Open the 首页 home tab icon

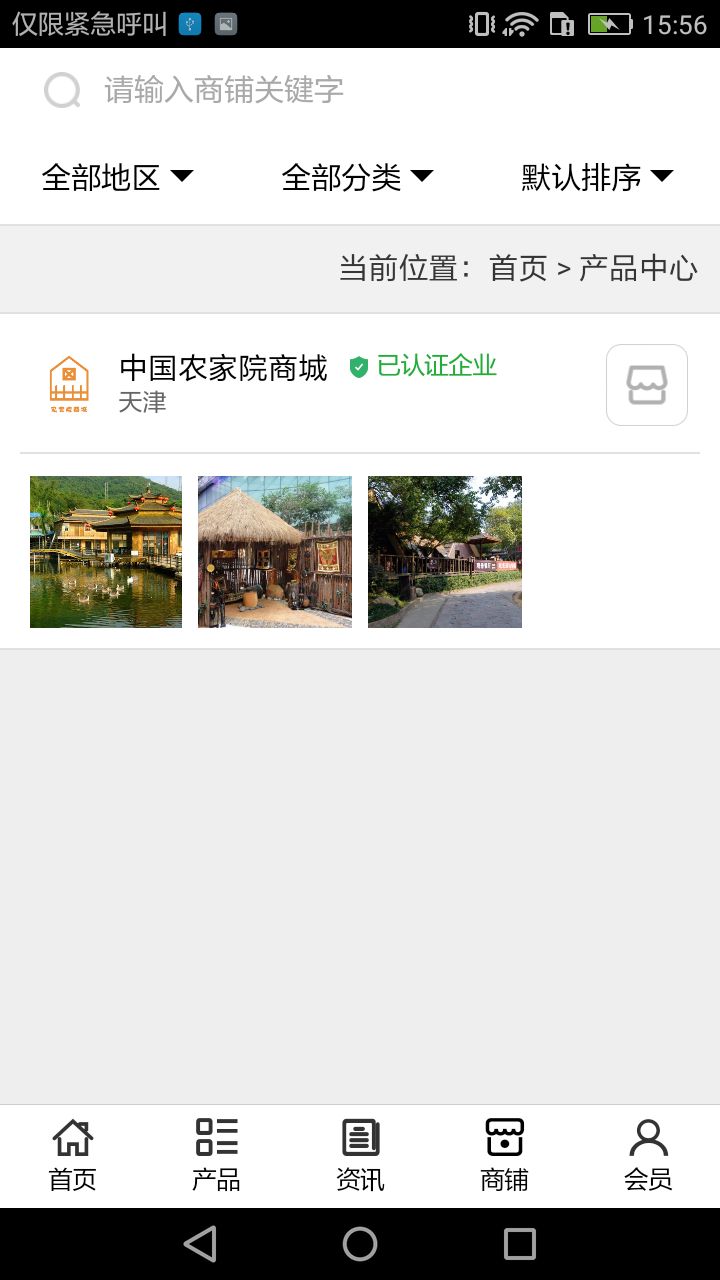[71, 1136]
